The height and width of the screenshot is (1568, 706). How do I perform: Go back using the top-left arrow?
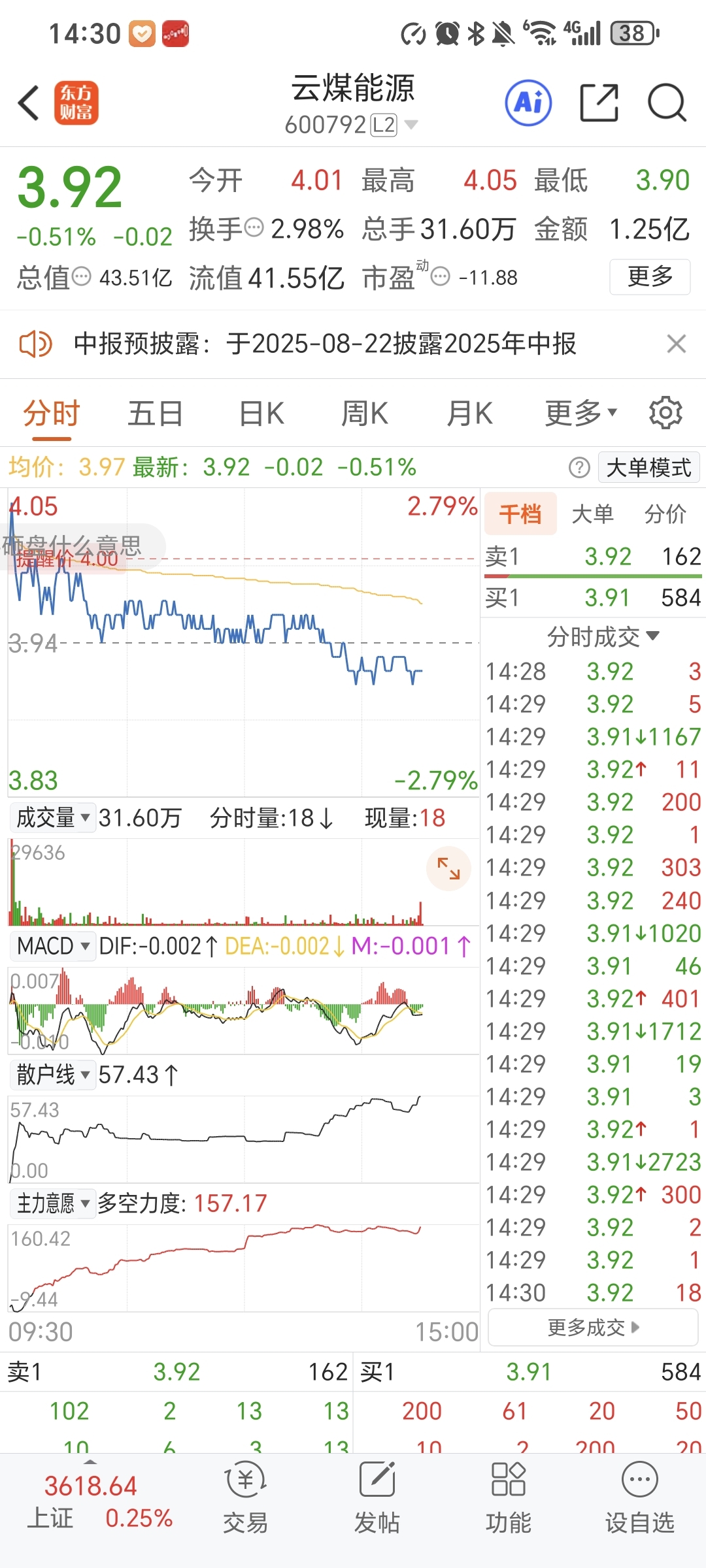point(29,103)
